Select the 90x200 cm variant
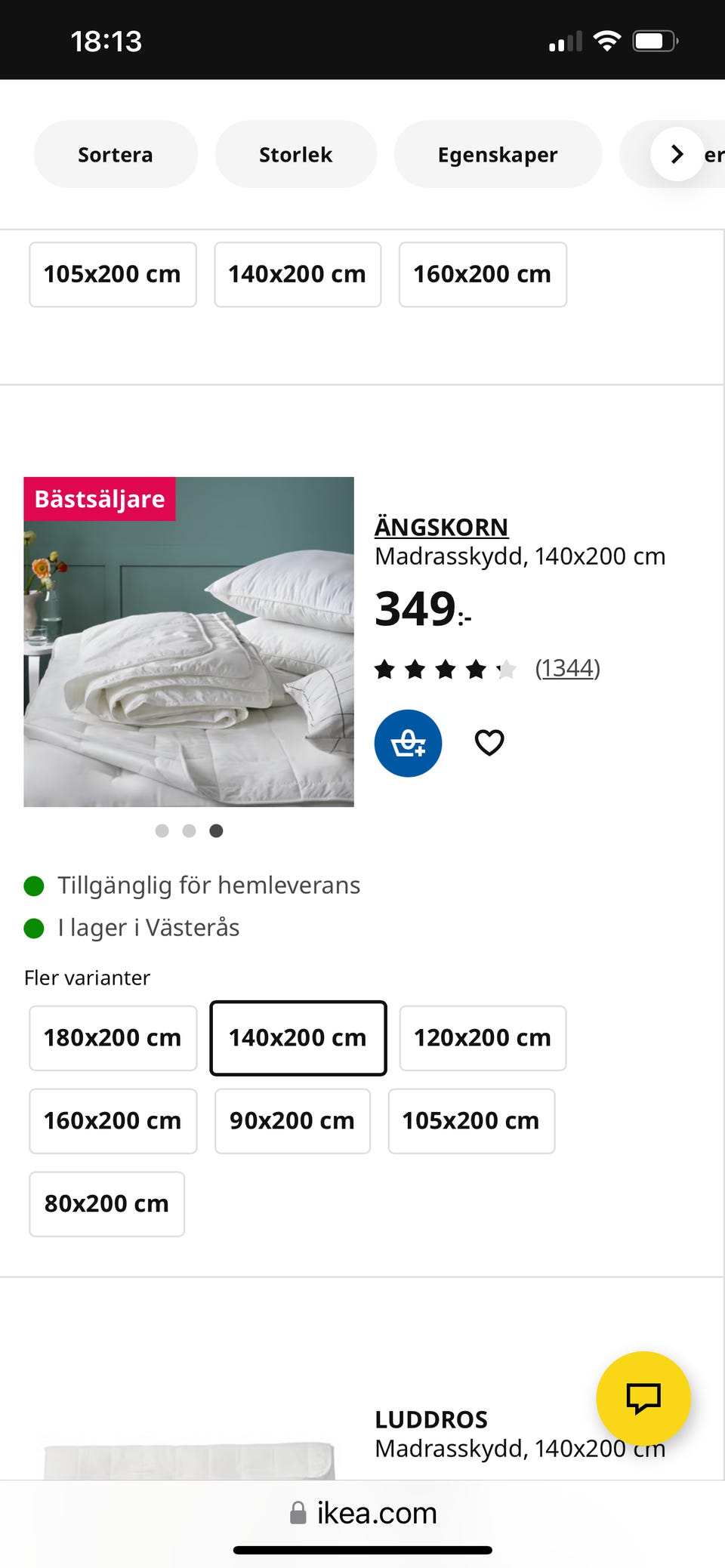 point(292,1121)
